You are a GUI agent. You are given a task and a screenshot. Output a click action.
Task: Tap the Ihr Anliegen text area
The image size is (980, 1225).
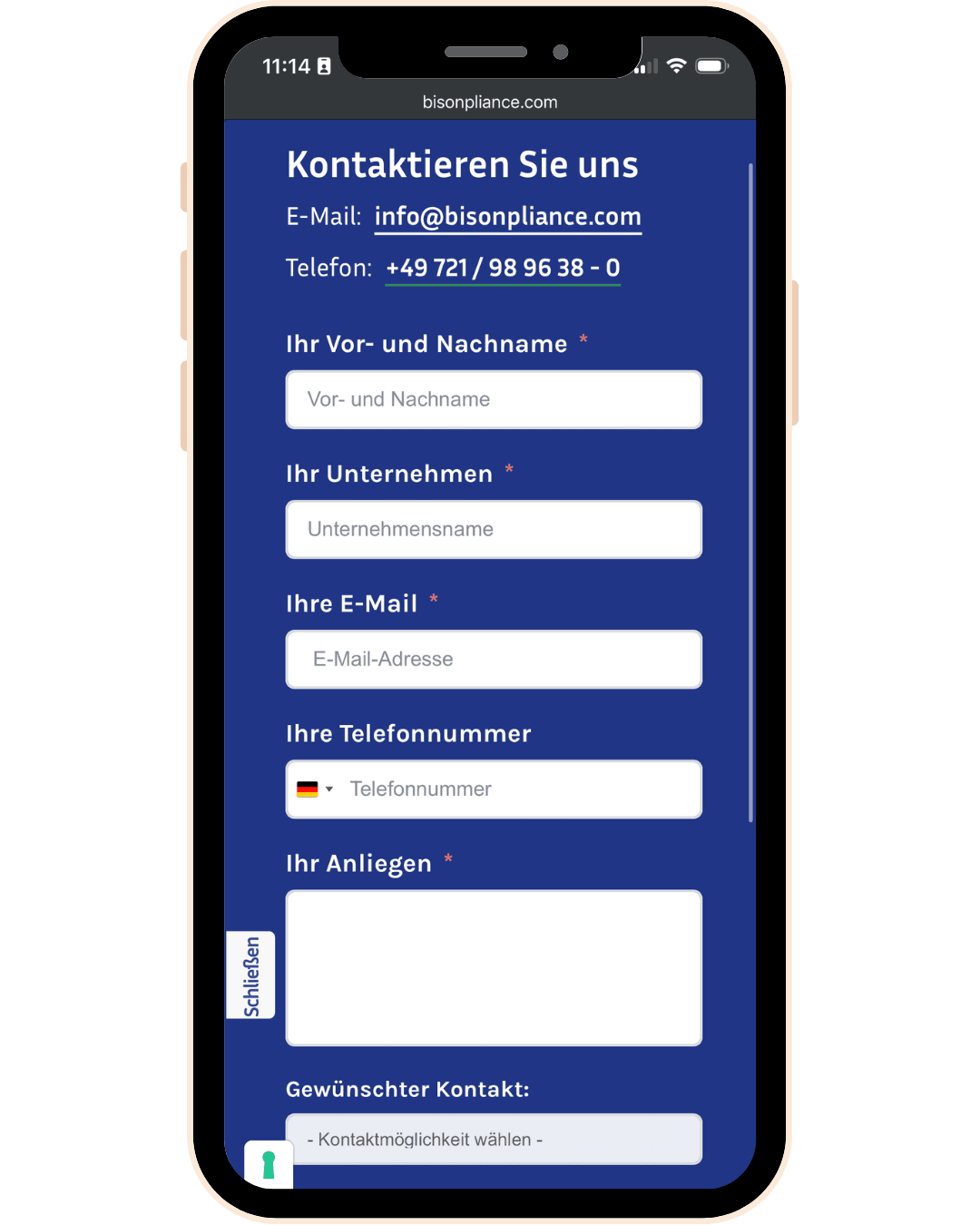[x=494, y=967]
